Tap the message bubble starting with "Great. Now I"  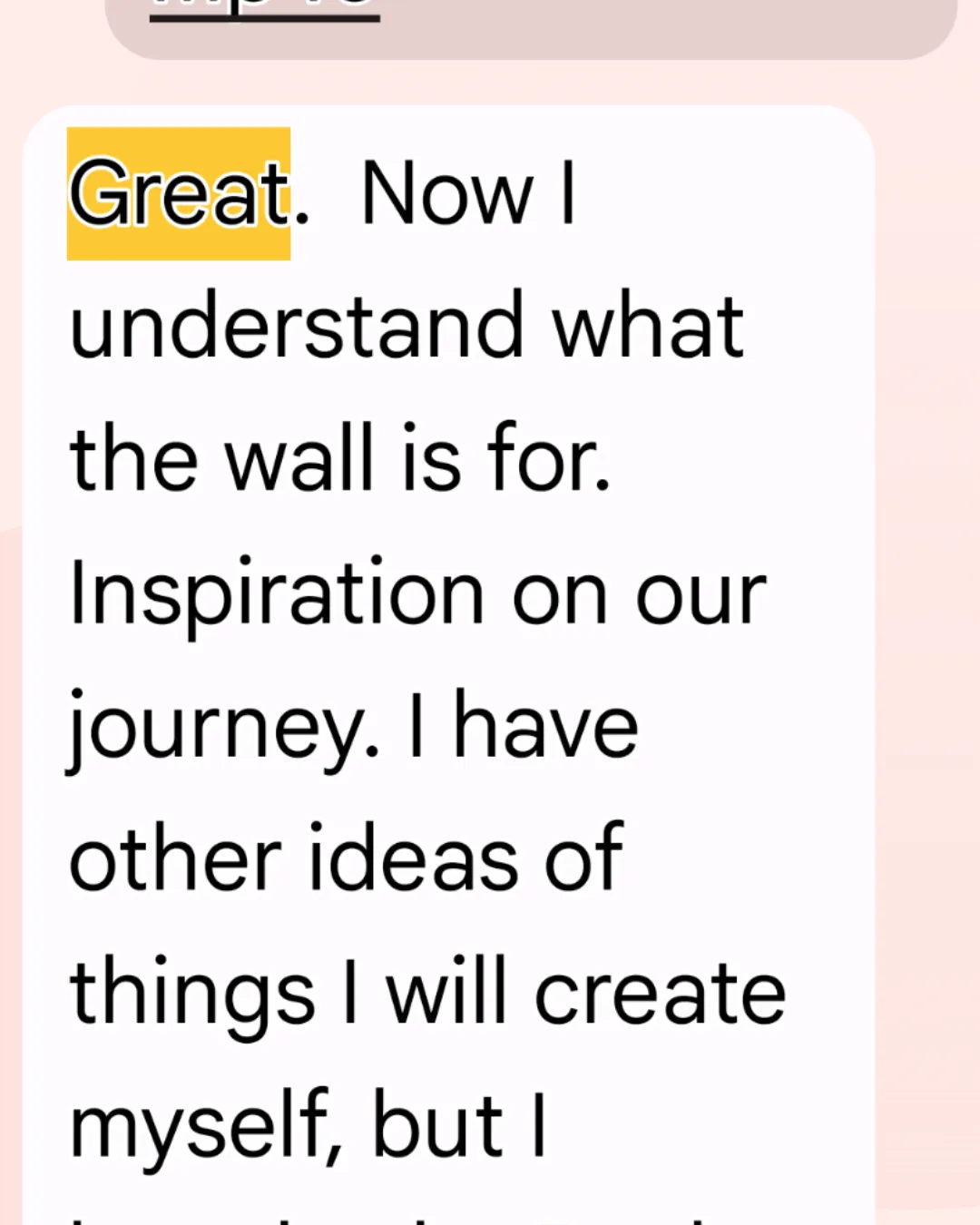[448, 665]
